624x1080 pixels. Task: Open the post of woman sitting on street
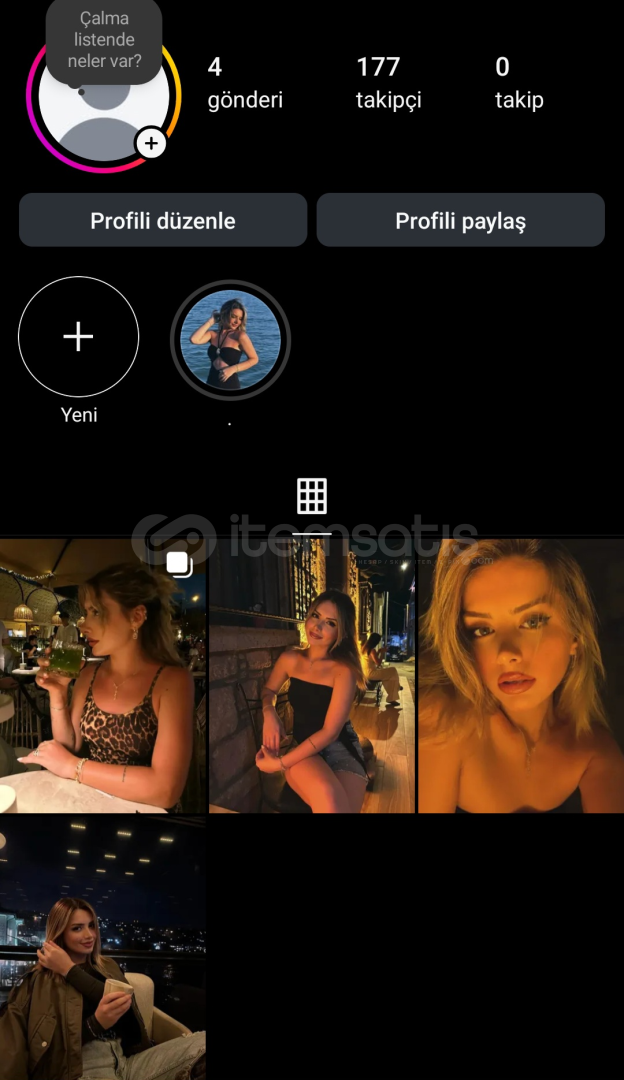click(x=311, y=676)
